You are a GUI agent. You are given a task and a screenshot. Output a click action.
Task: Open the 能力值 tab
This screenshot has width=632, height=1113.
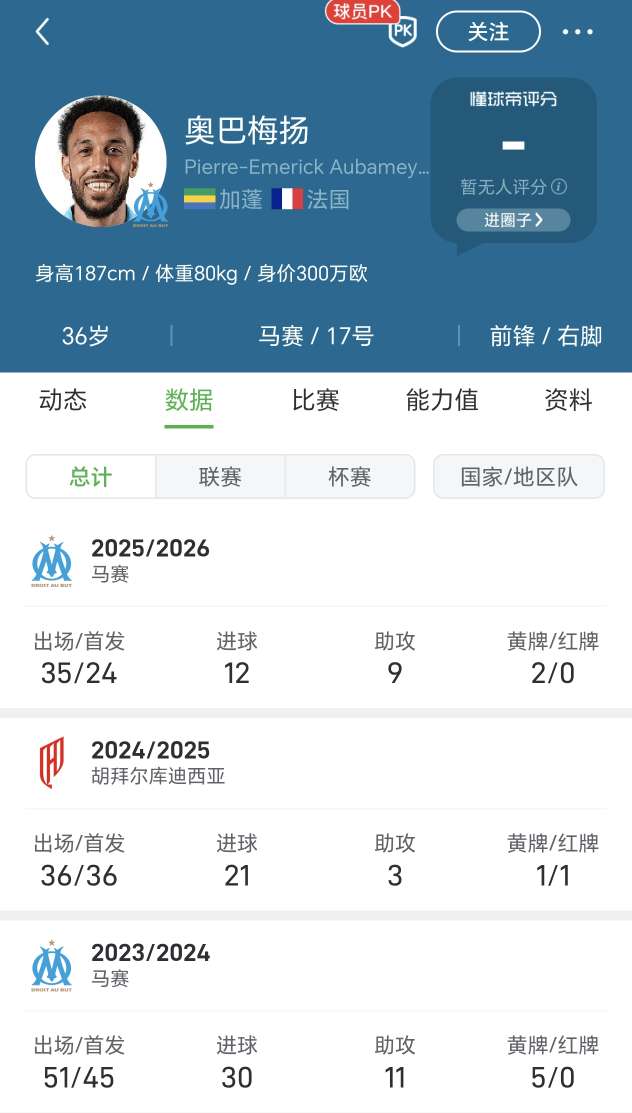click(442, 401)
